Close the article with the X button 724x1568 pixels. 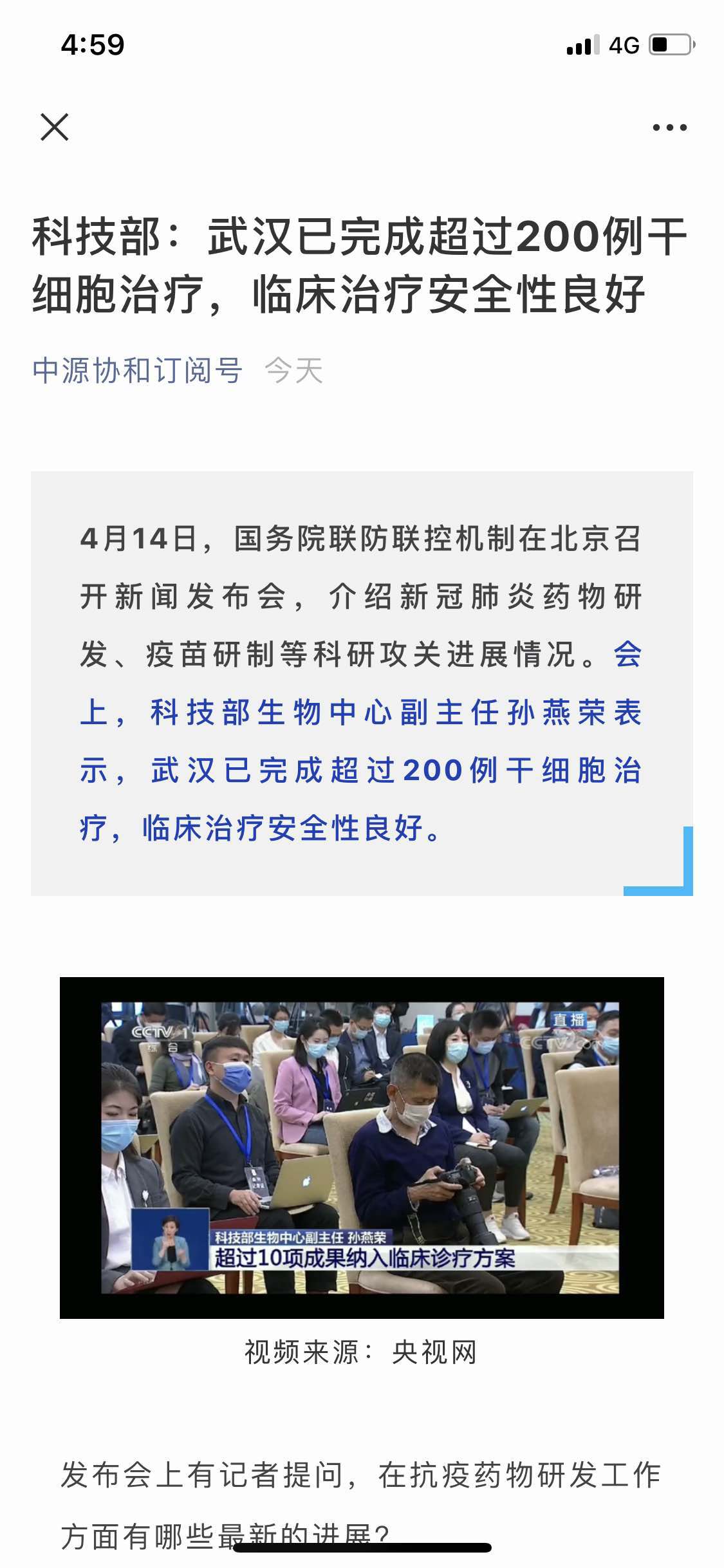[x=55, y=127]
